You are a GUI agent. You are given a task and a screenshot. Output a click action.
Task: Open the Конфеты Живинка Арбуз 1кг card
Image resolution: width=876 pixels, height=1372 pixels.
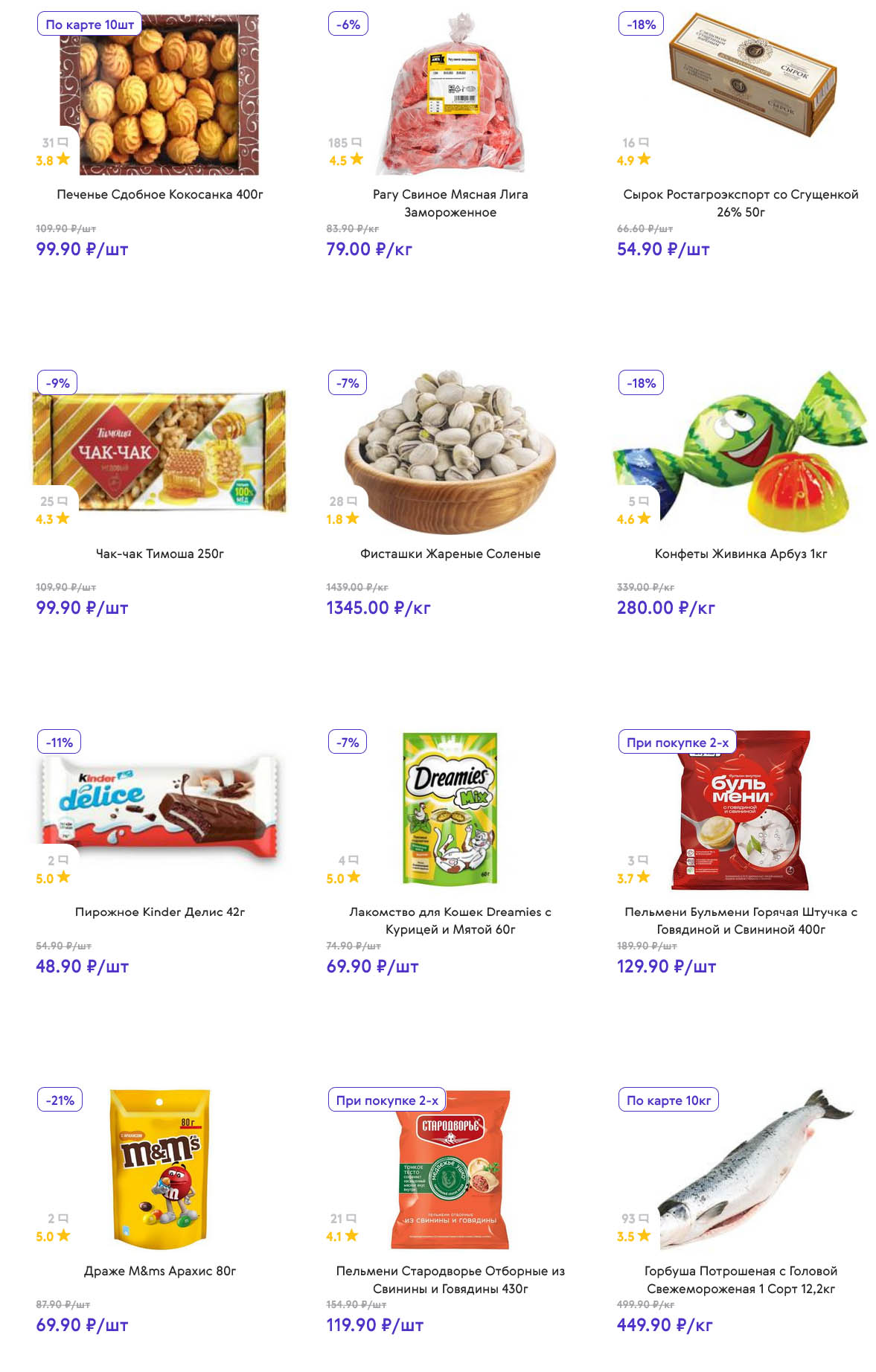(740, 554)
